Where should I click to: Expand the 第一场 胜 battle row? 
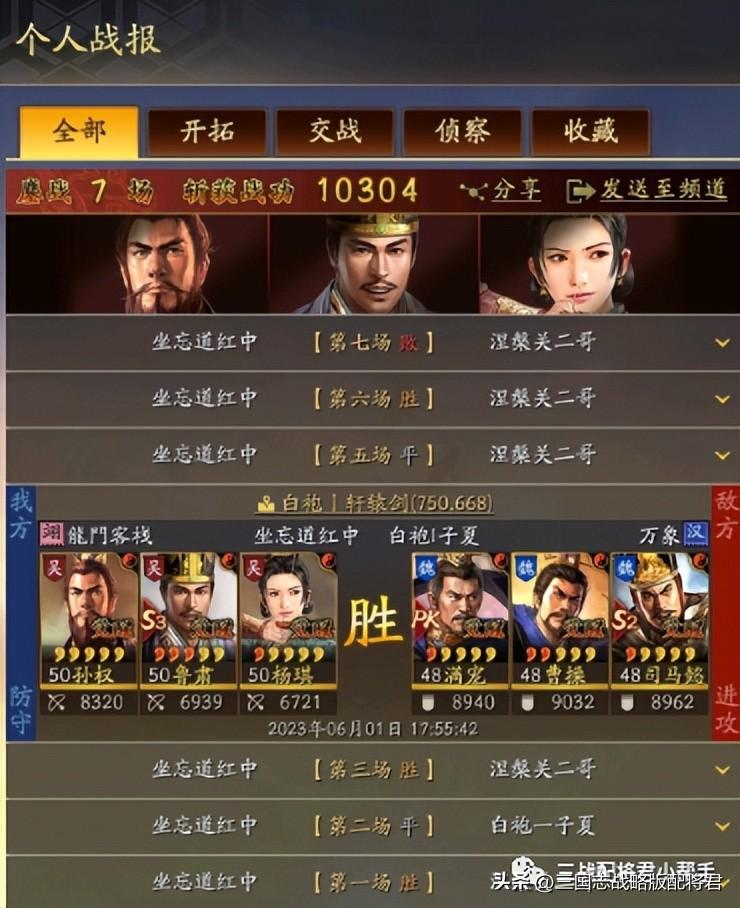[722, 881]
